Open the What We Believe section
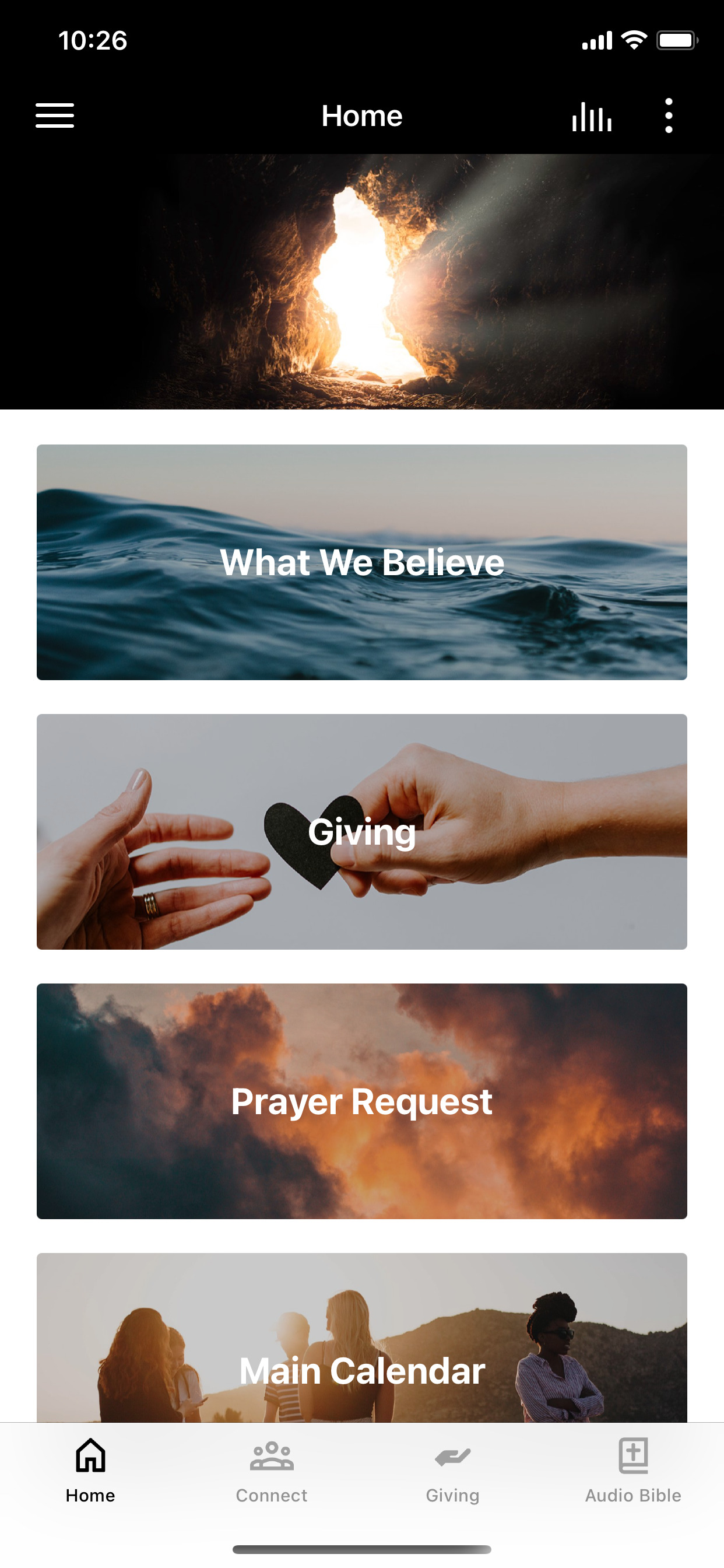 click(x=362, y=562)
